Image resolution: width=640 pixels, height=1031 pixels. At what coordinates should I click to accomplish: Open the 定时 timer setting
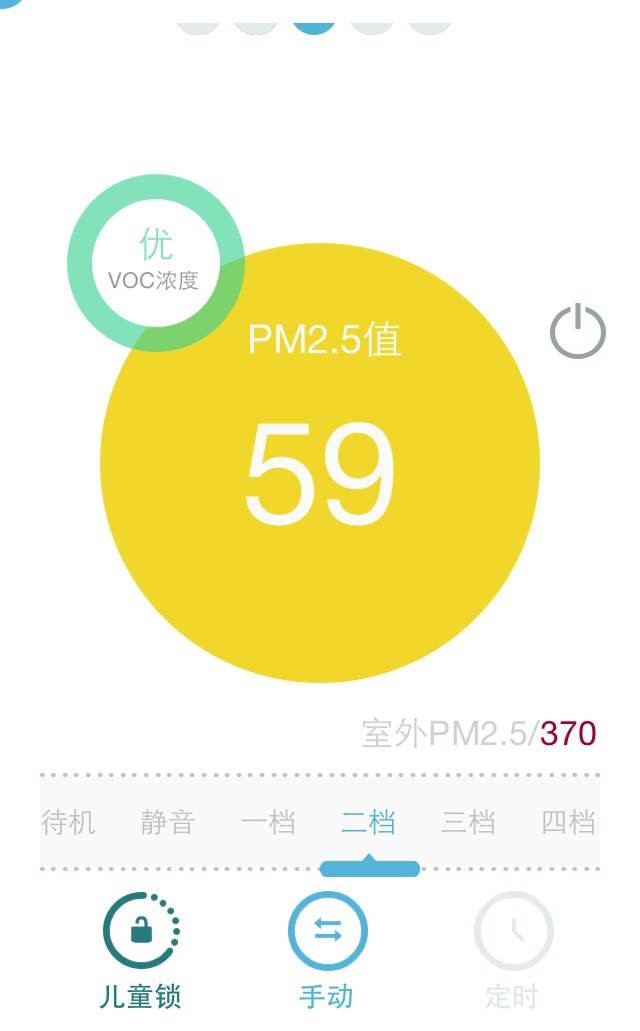pyautogui.click(x=512, y=932)
